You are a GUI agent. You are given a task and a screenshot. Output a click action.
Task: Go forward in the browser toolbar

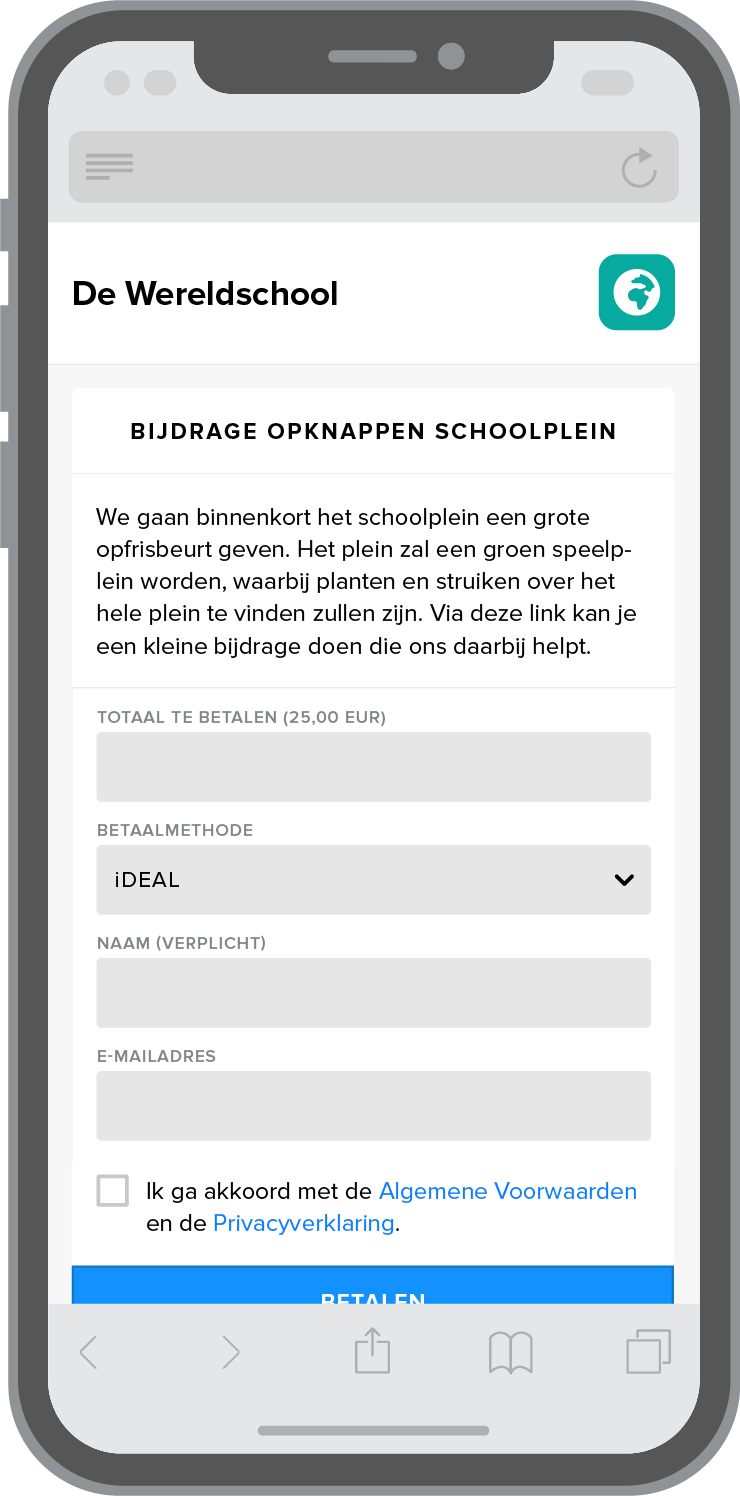click(231, 1352)
